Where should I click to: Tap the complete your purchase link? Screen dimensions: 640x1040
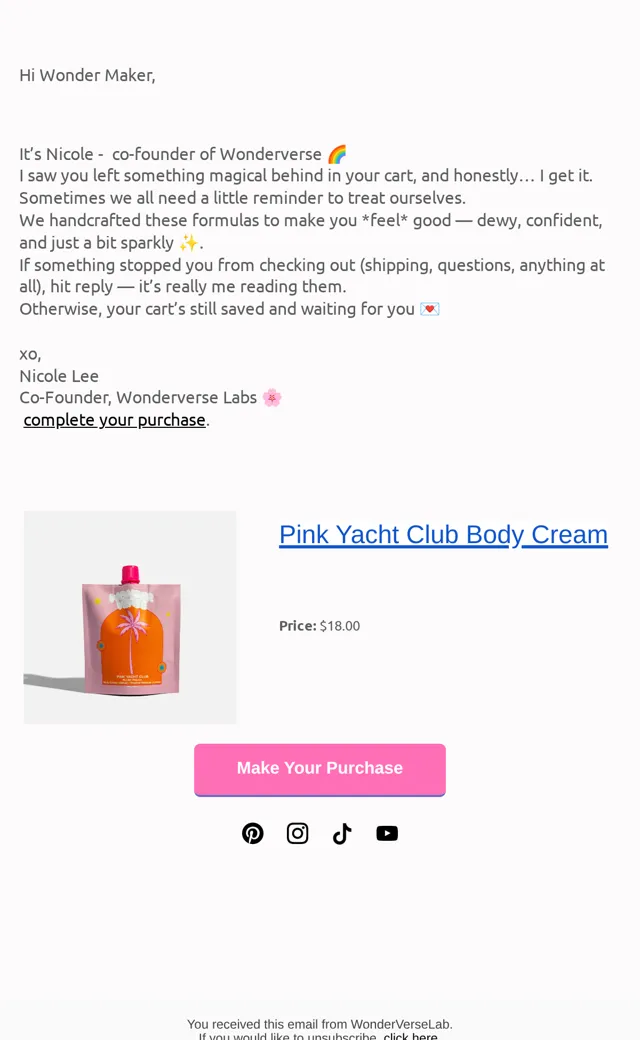pyautogui.click(x=114, y=420)
